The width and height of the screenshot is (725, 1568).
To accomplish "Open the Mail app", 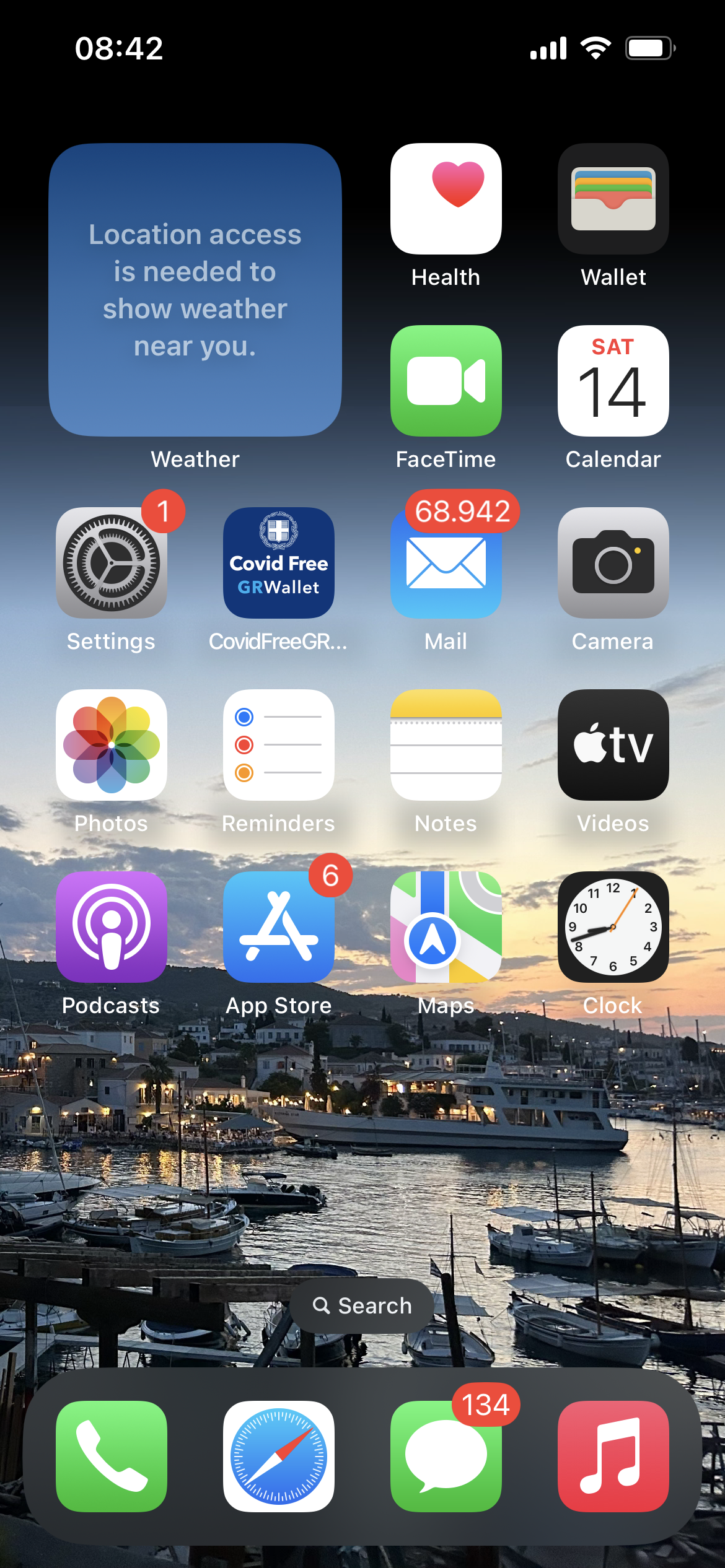I will click(x=446, y=563).
